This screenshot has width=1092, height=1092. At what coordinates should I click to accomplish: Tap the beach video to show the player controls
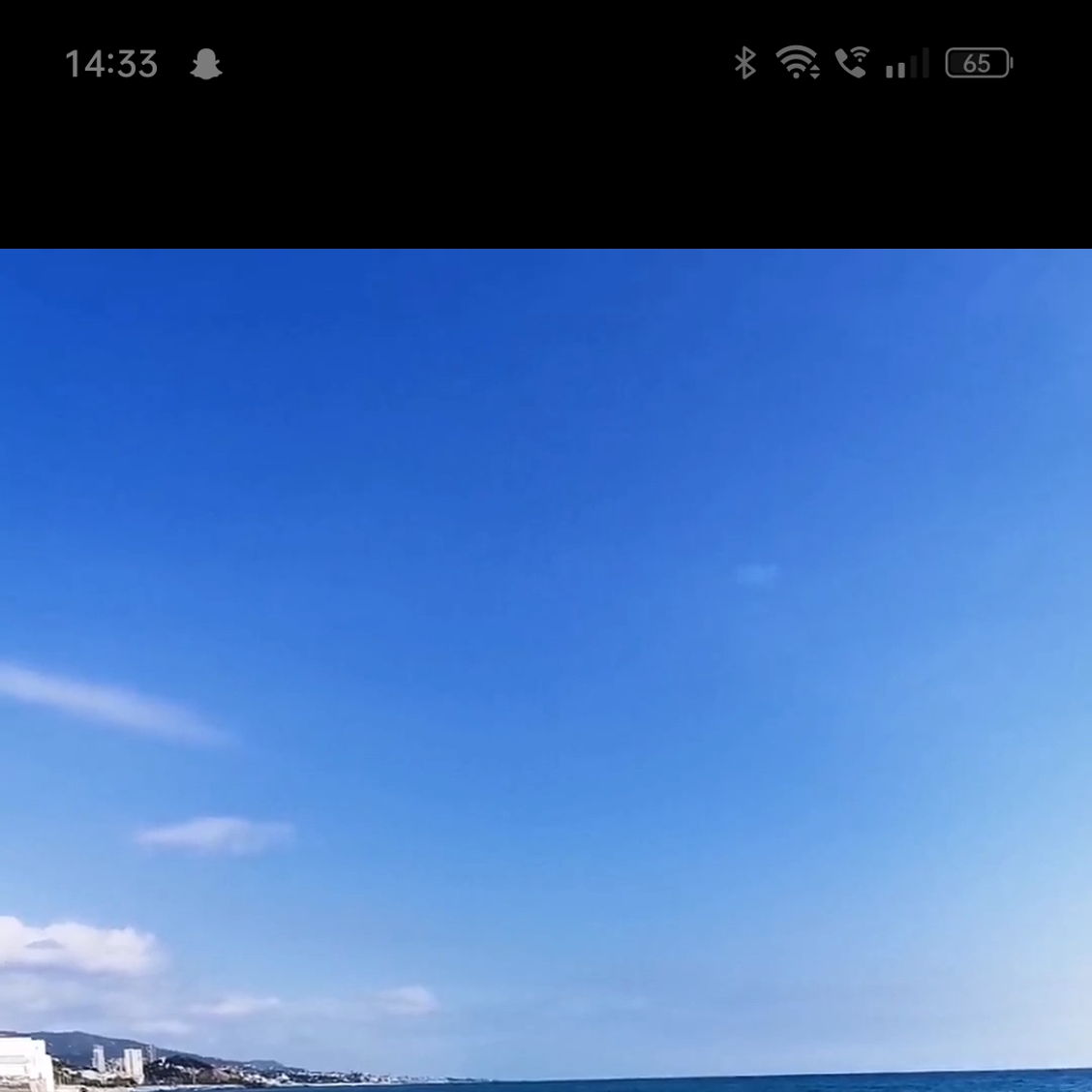pyautogui.click(x=546, y=670)
